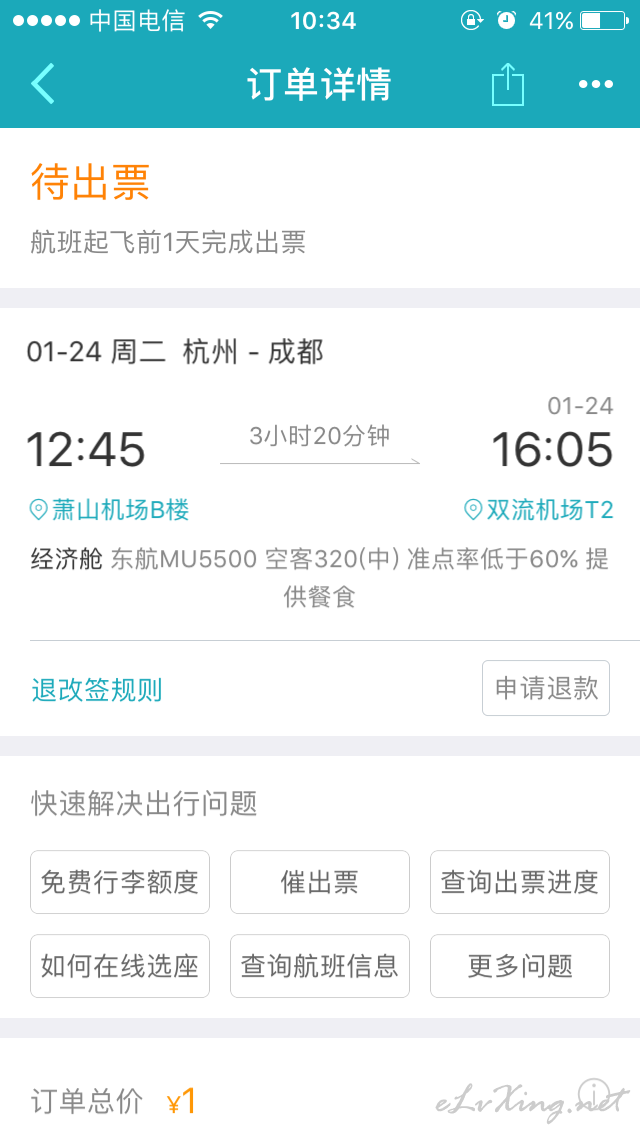
Task: Open 更多问题 for more questions
Action: (x=520, y=966)
